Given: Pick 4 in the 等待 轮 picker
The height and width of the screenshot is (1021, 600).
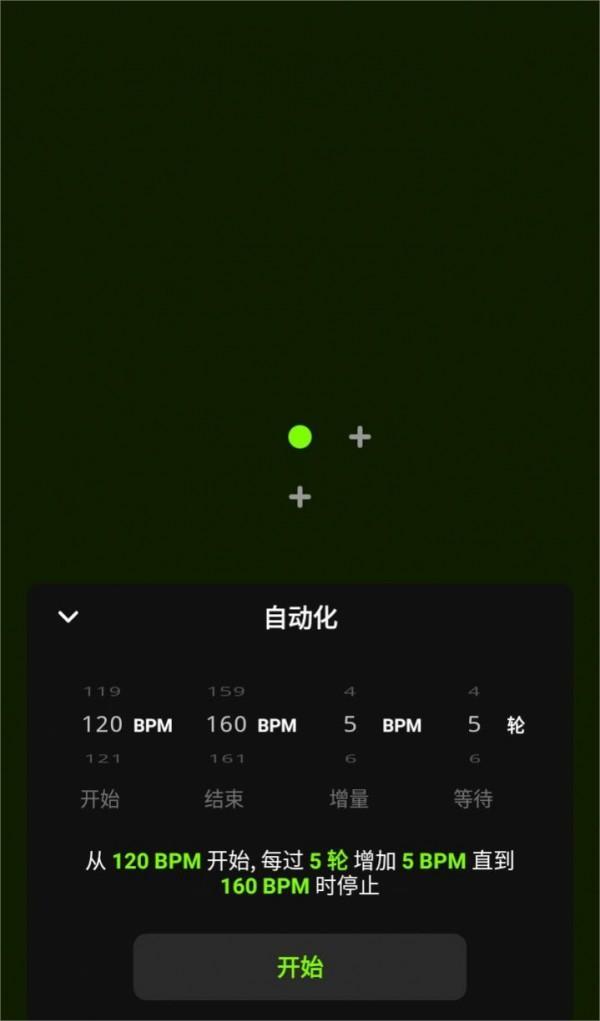Looking at the screenshot, I should pyautogui.click(x=474, y=691).
